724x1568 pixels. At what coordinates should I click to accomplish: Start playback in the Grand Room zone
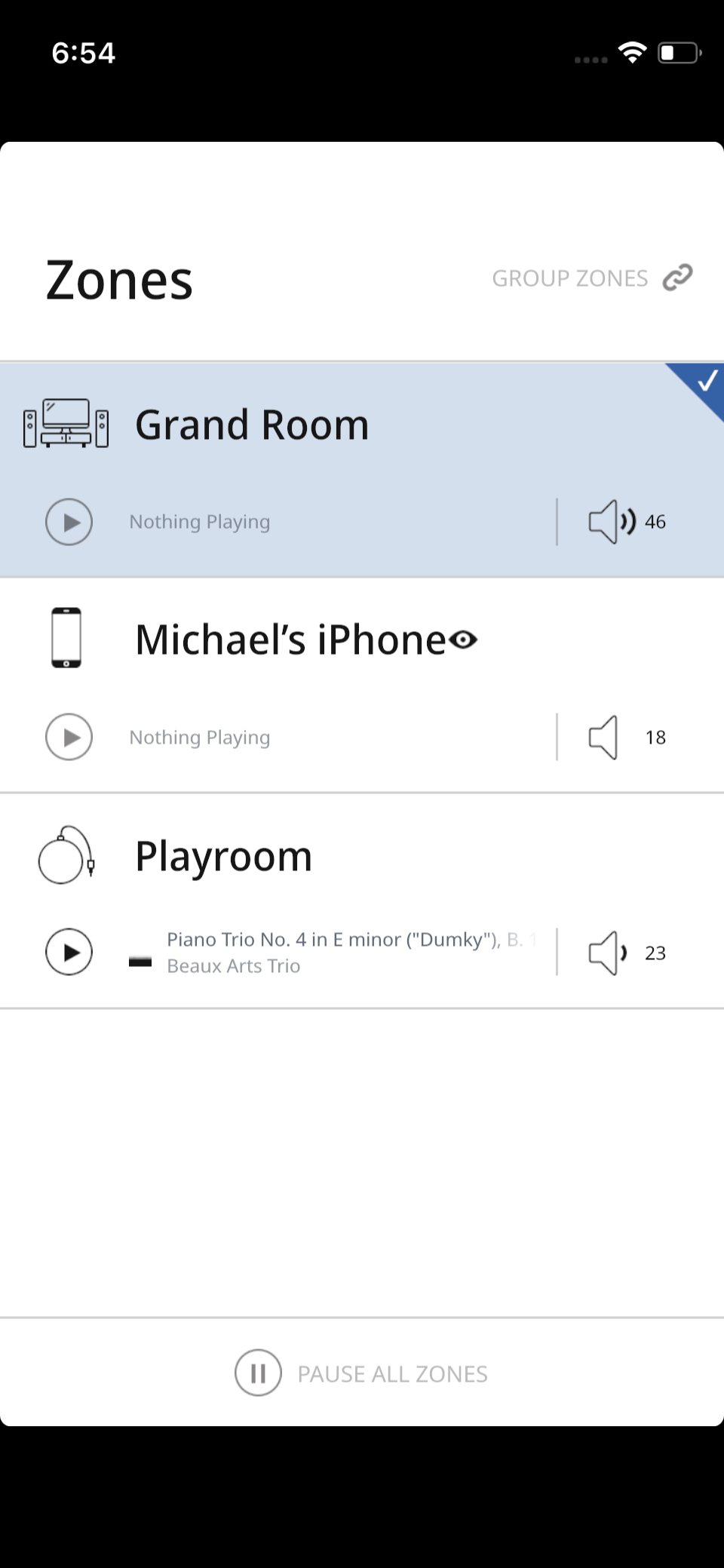click(x=69, y=521)
